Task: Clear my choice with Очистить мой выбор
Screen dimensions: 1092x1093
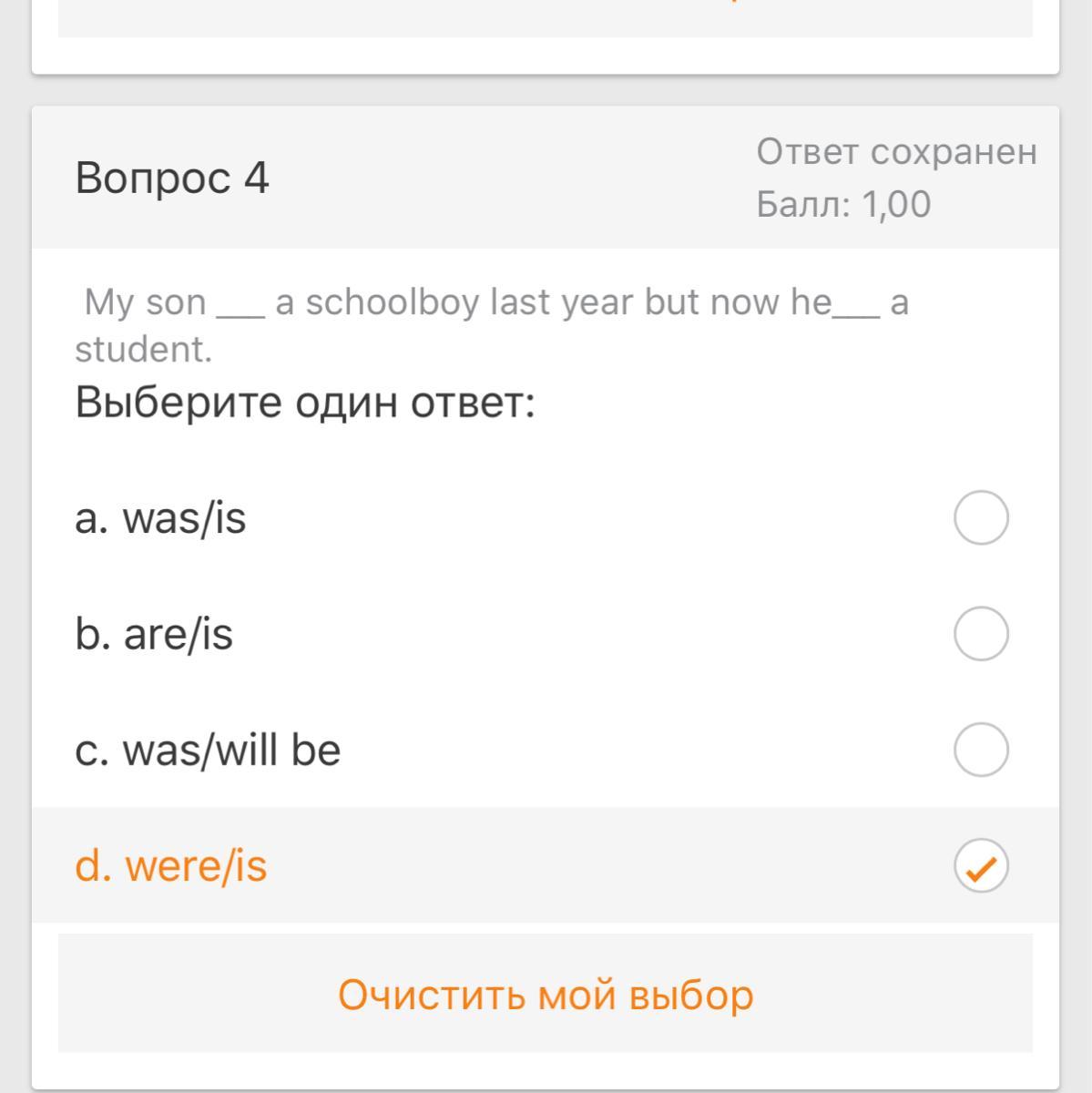Action: pyautogui.click(x=546, y=994)
